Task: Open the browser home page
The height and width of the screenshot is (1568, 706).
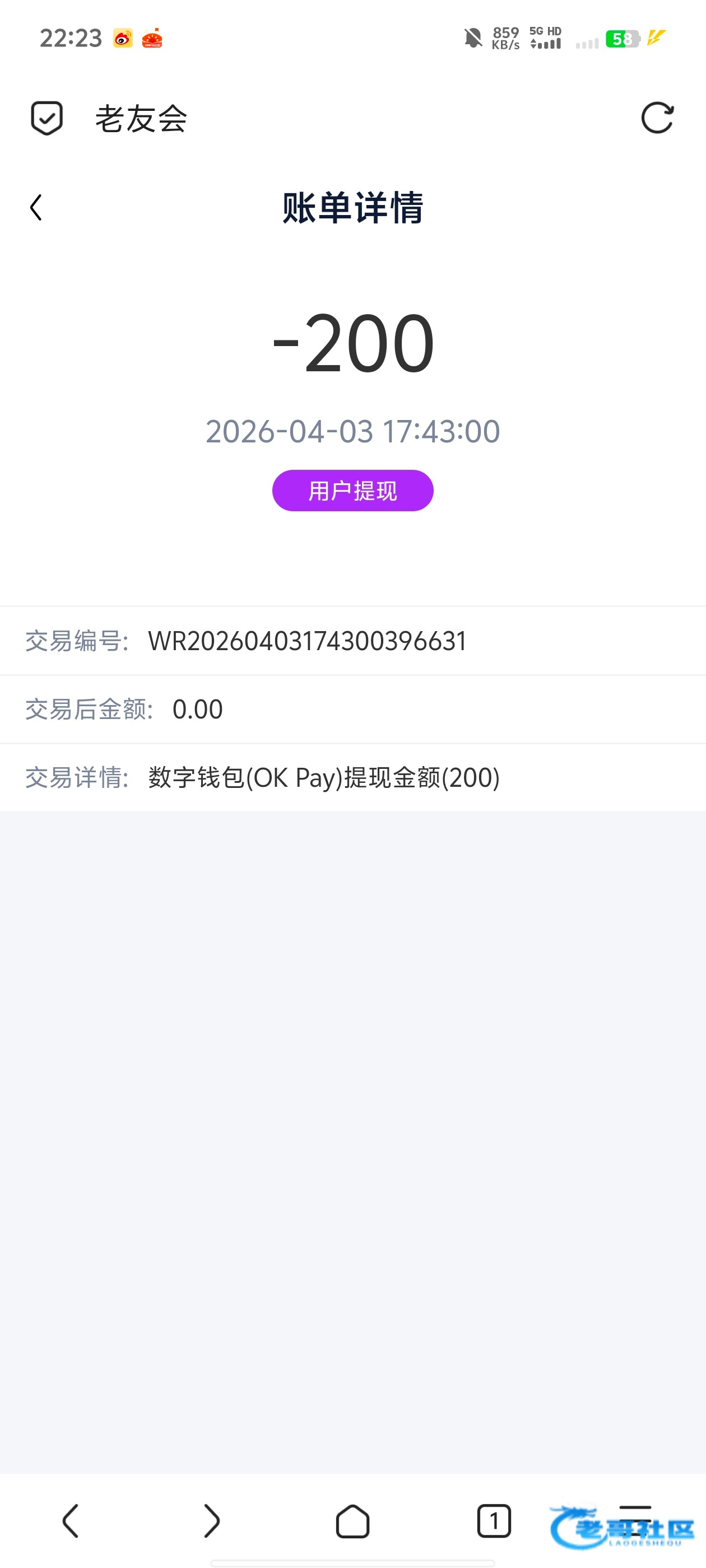Action: tap(352, 1520)
